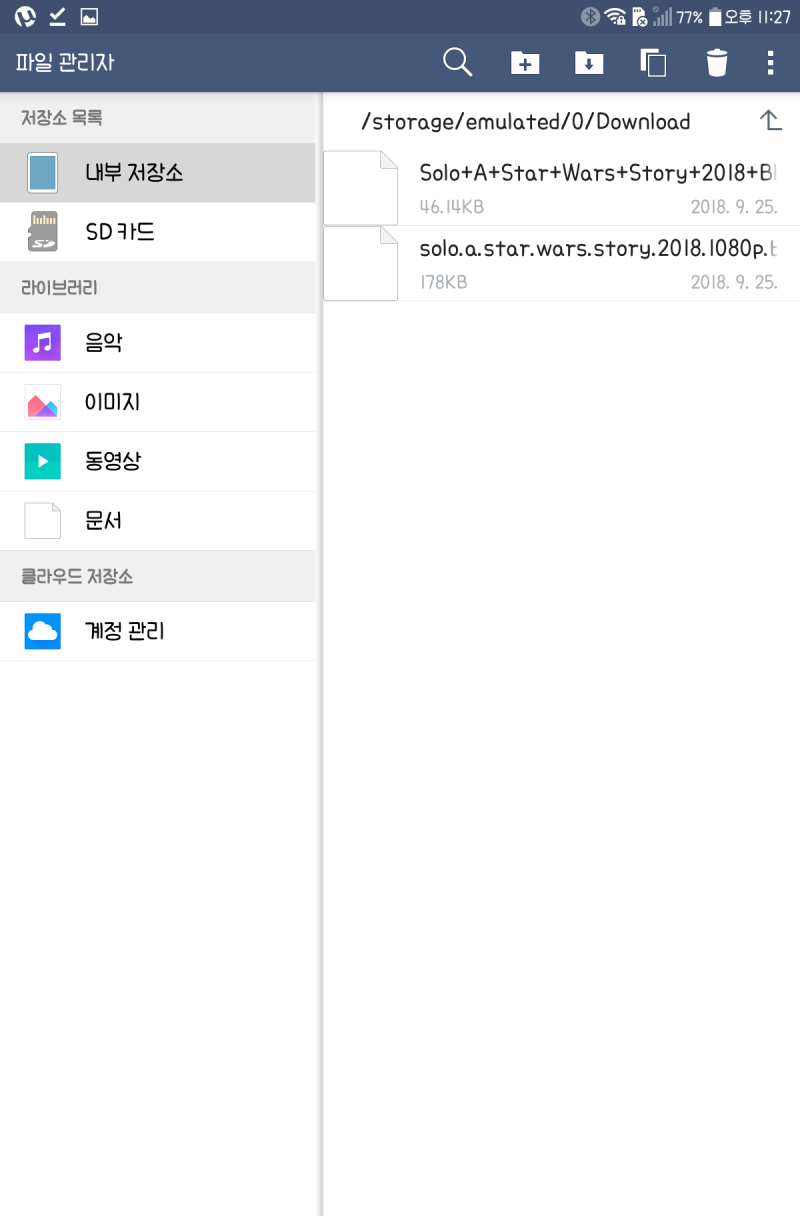The image size is (800, 1216).
Task: Create a new folder using the toolbar icon
Action: point(524,62)
